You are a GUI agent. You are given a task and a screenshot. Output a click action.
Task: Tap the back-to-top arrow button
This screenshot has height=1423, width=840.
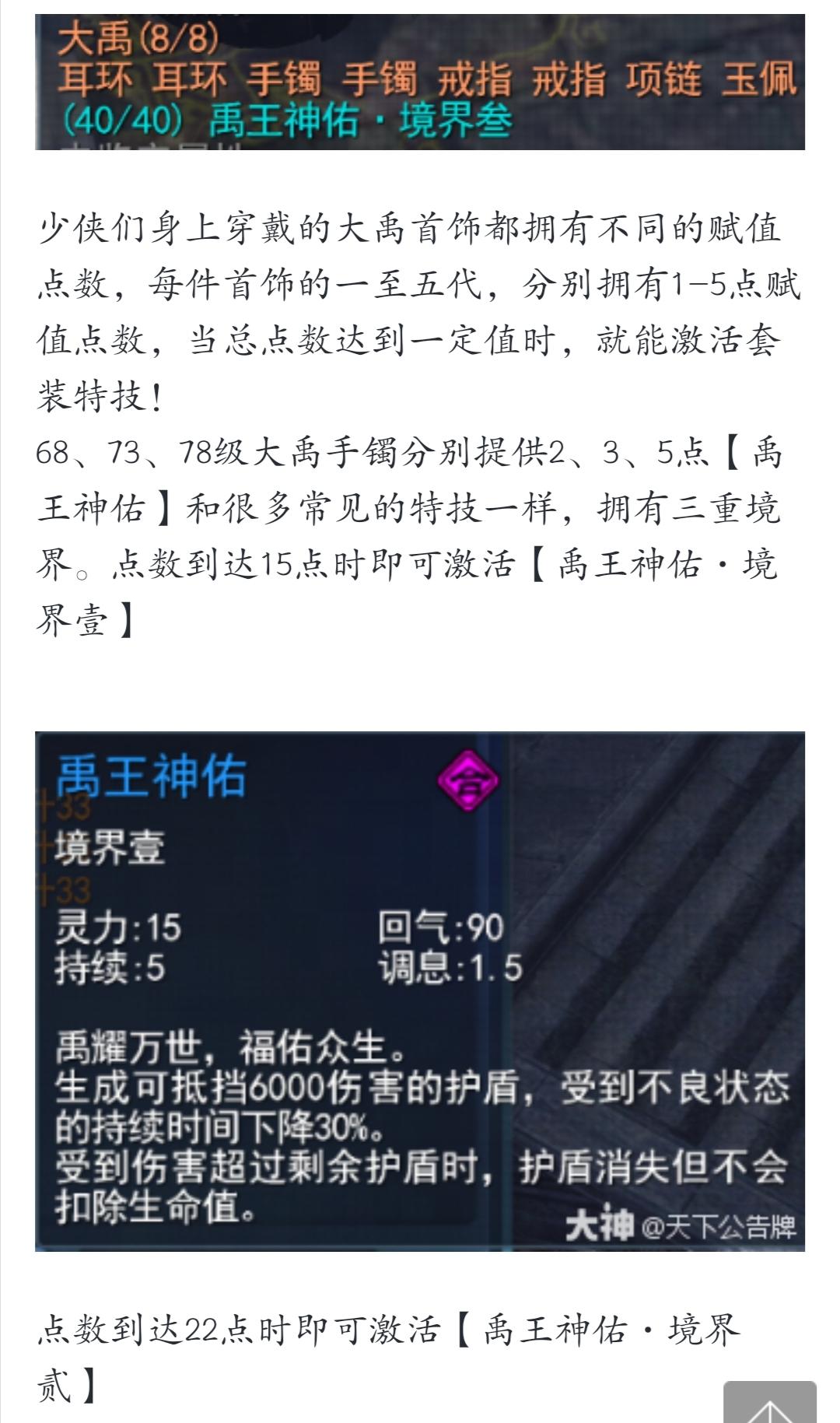pyautogui.click(x=769, y=1402)
